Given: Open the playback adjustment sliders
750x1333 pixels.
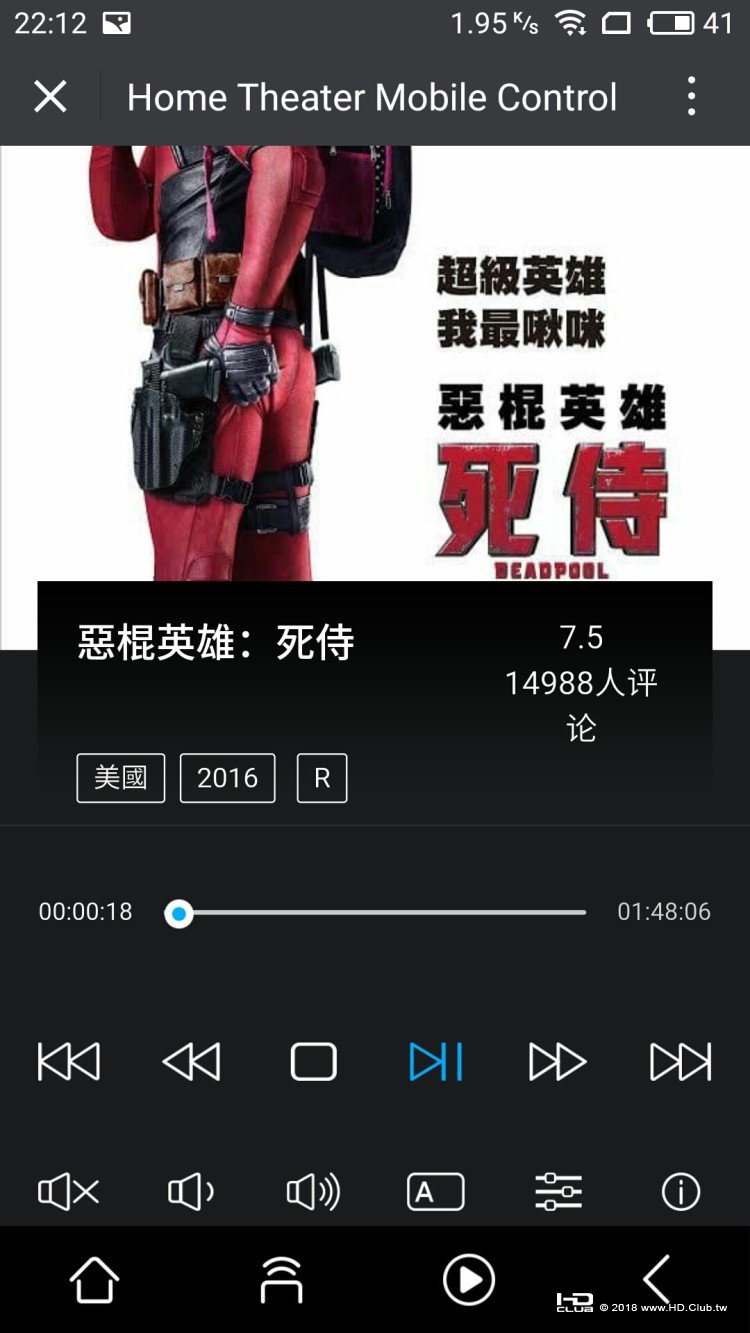Looking at the screenshot, I should tap(558, 1192).
